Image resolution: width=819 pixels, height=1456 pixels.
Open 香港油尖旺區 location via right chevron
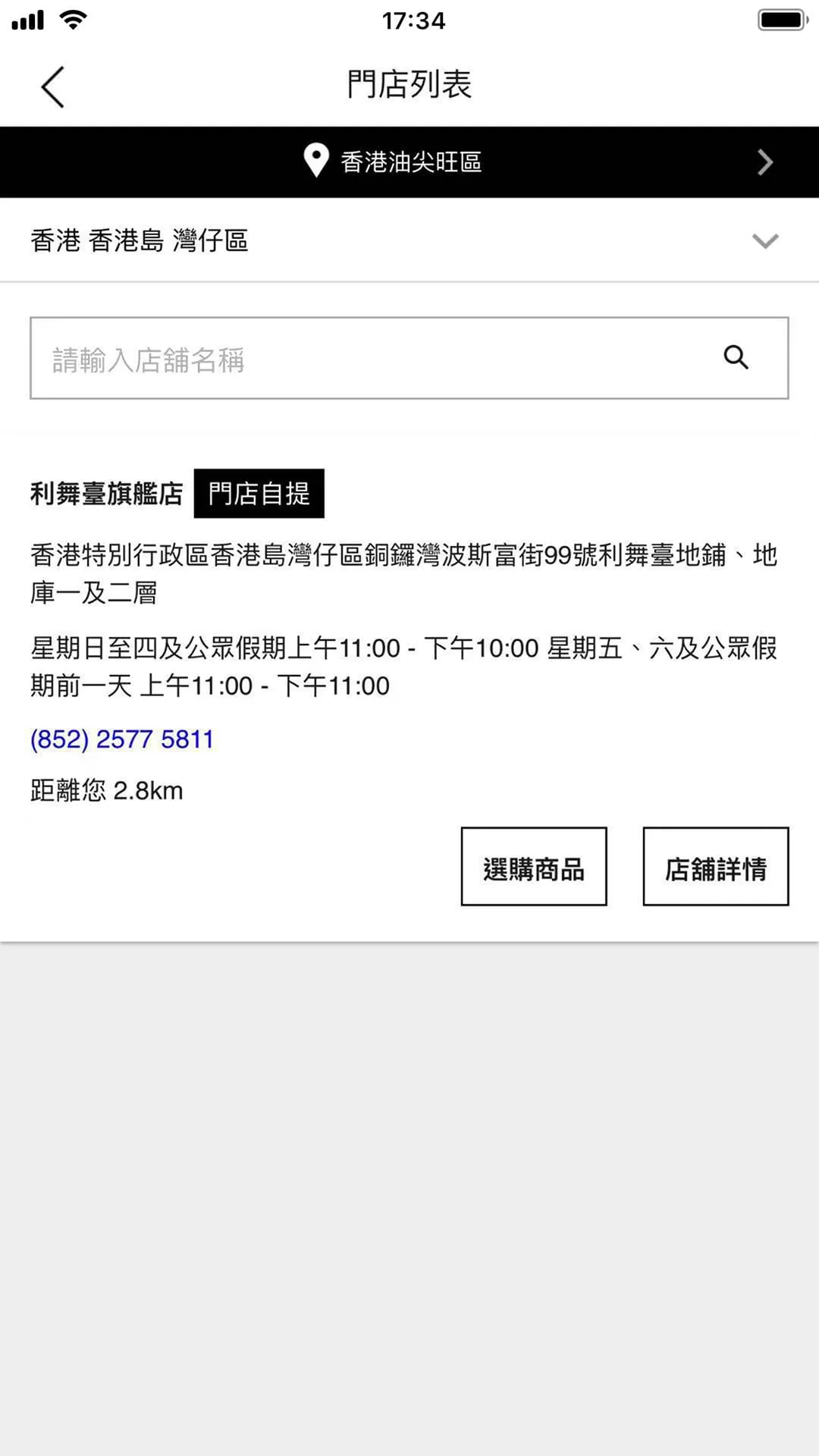coord(765,162)
